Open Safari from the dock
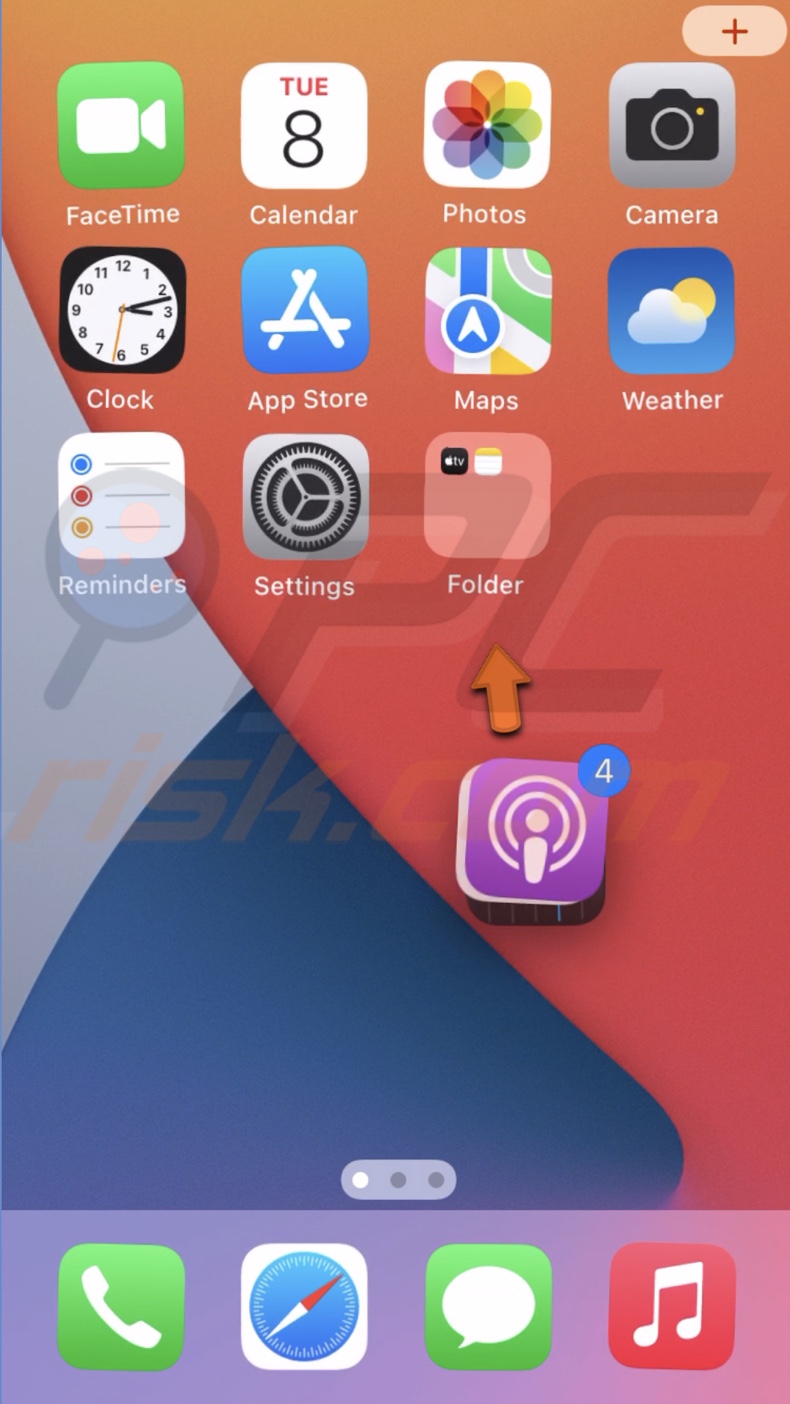 (304, 1308)
